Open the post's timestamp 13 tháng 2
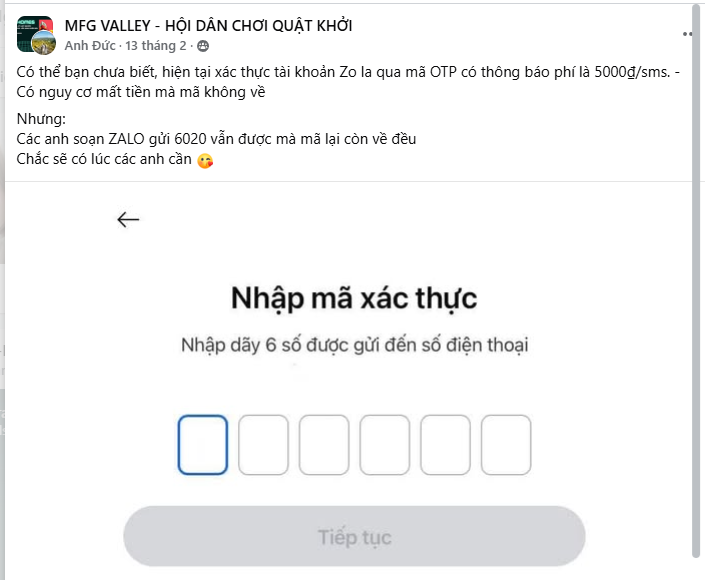The height and width of the screenshot is (580, 705). [x=156, y=46]
